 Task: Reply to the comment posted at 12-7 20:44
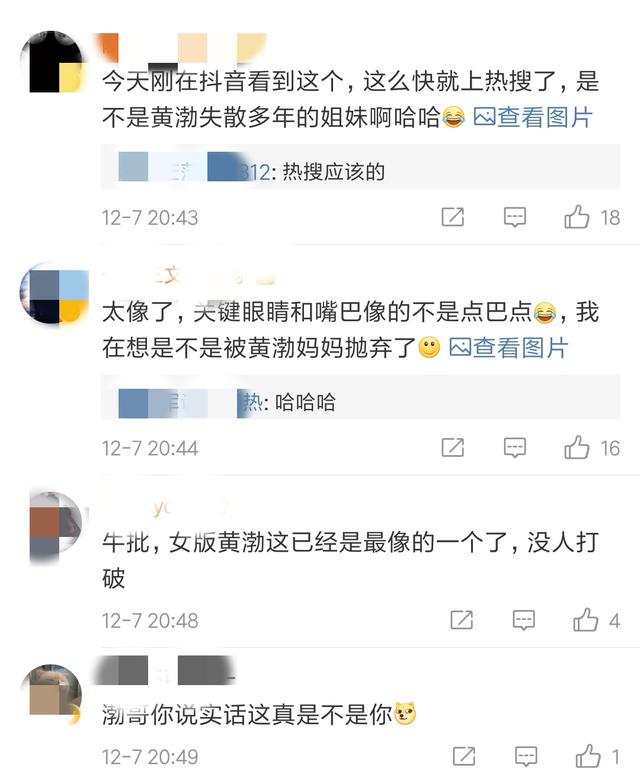[x=515, y=448]
